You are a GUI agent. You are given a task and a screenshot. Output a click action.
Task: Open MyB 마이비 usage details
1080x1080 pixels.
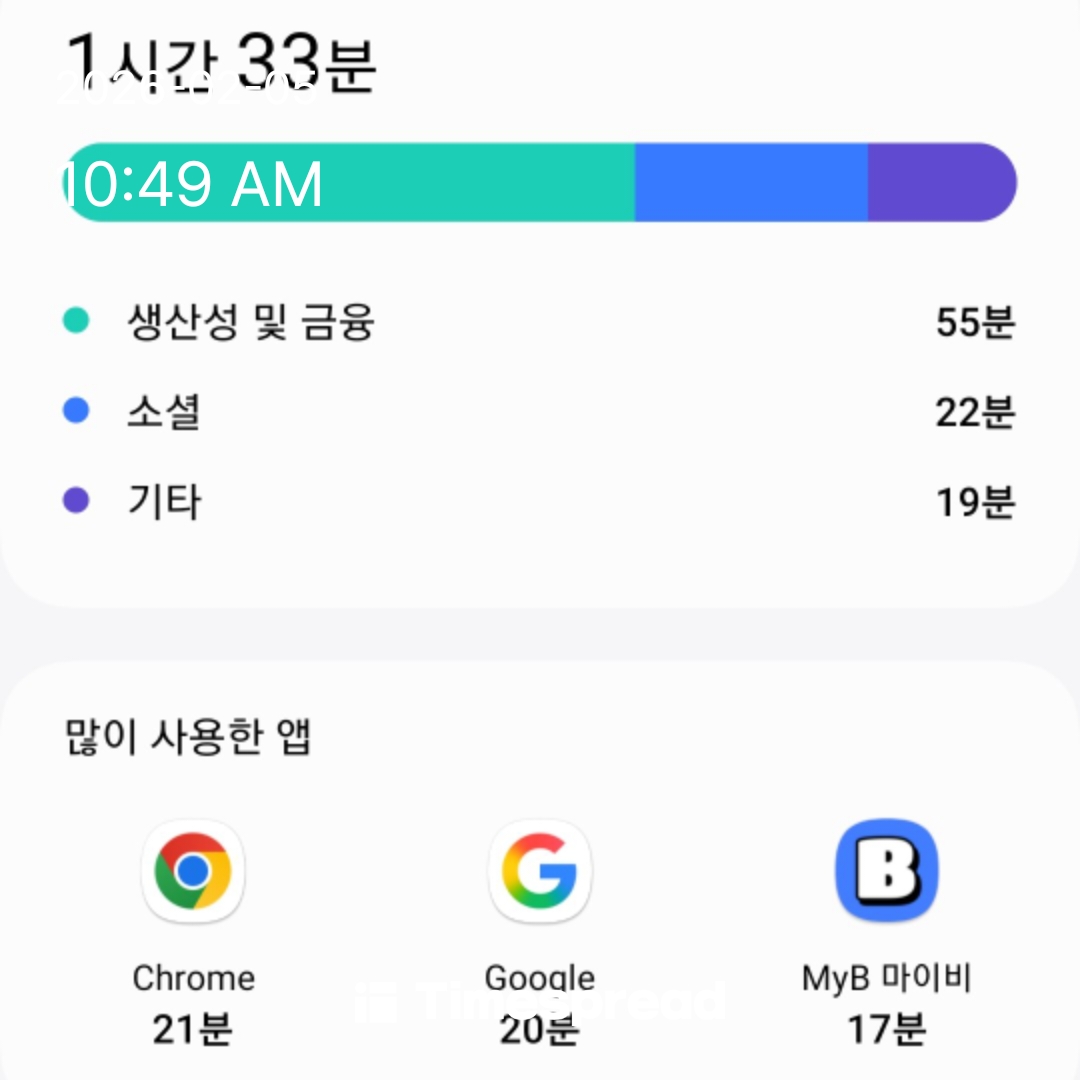tap(886, 872)
